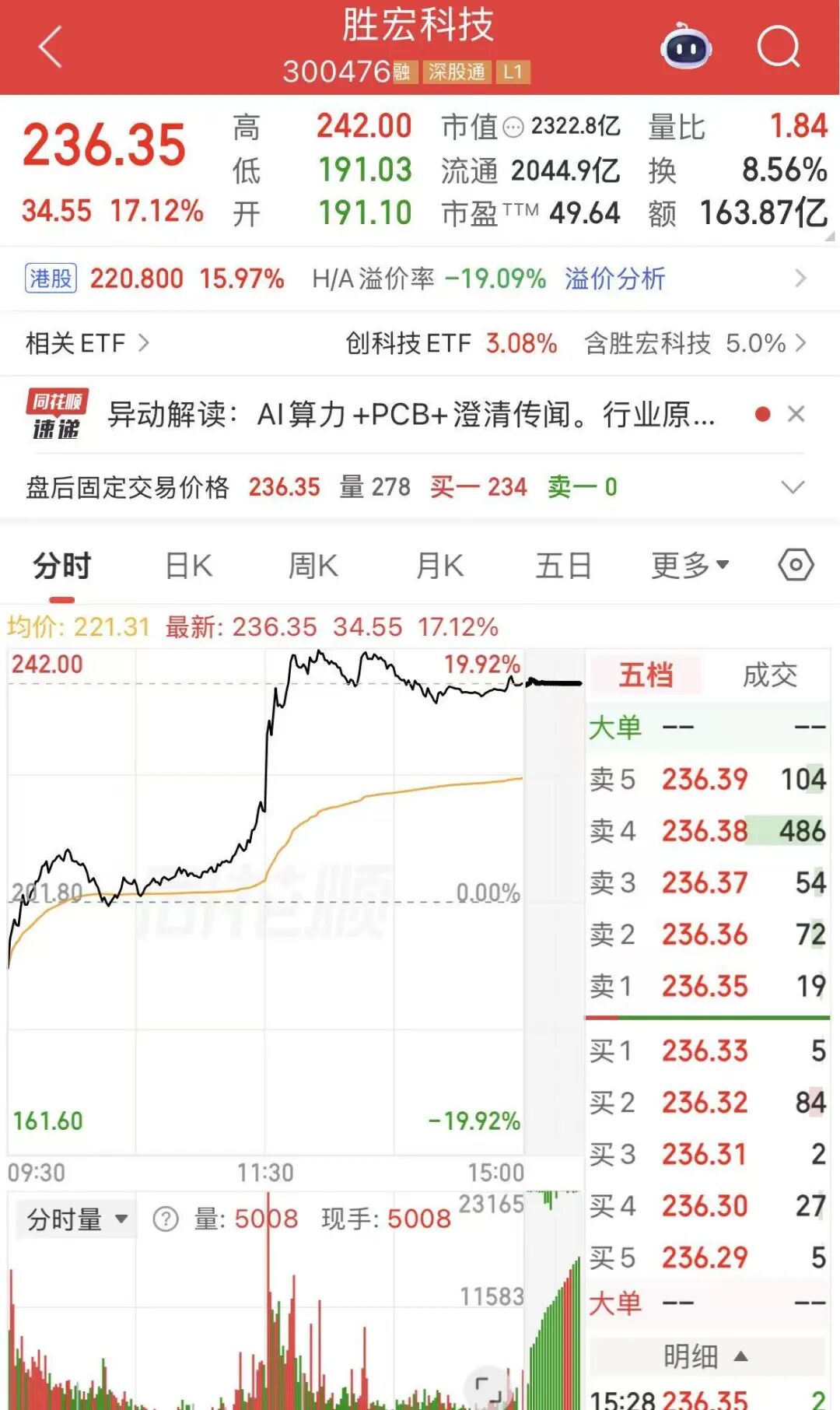Viewport: 840px width, 1410px height.
Task: Select the 五档 tab
Action: point(646,675)
